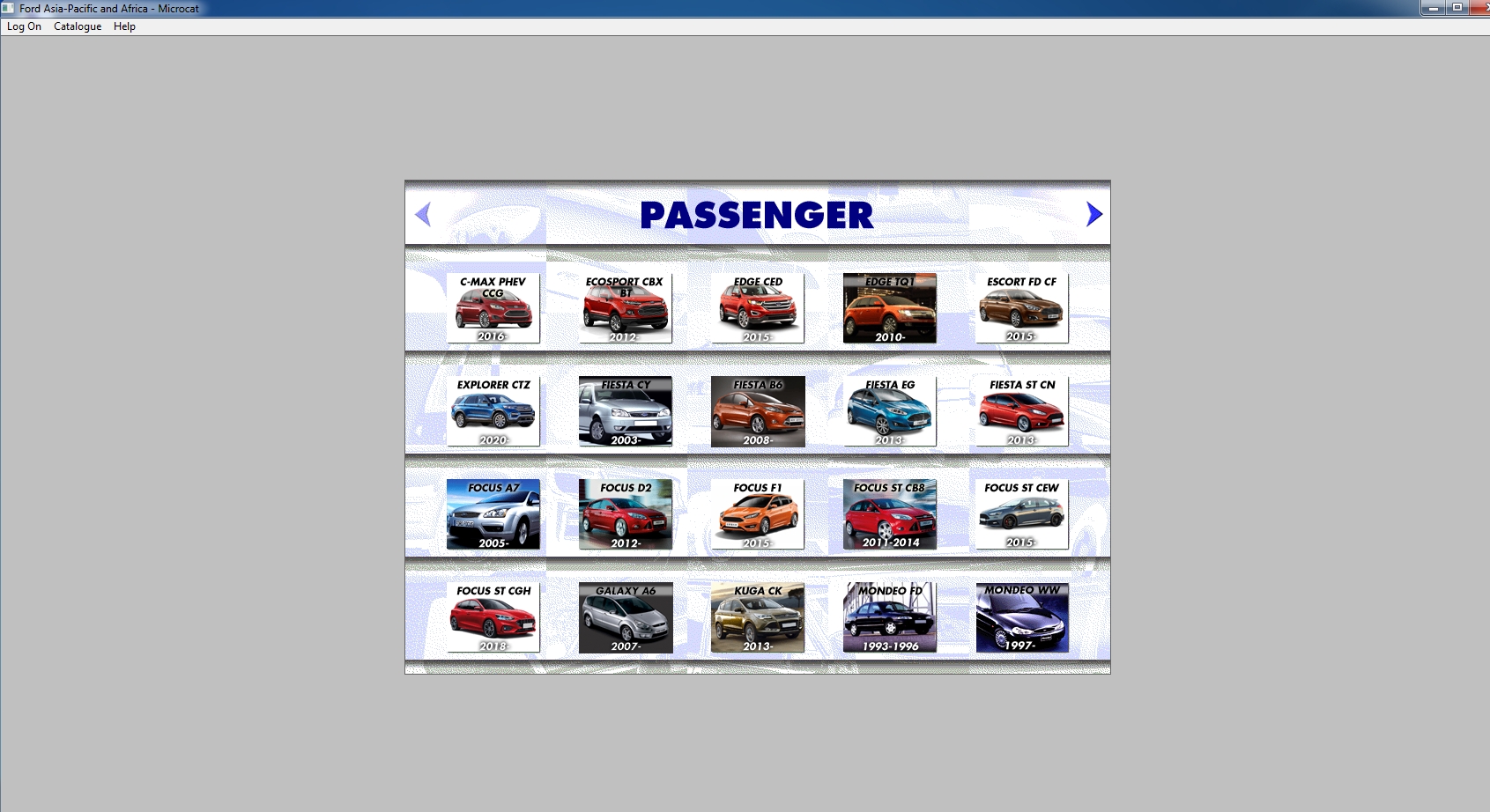1490x812 pixels.
Task: Open the Focus A7 2005 tile
Action: [x=493, y=514]
